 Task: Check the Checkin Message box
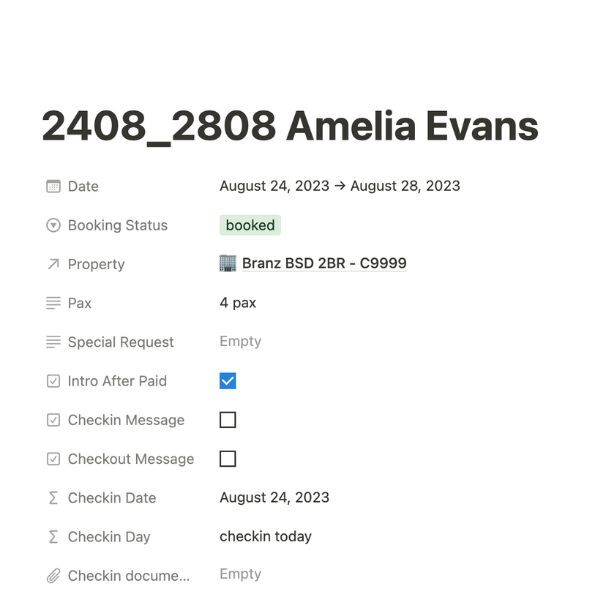228,420
